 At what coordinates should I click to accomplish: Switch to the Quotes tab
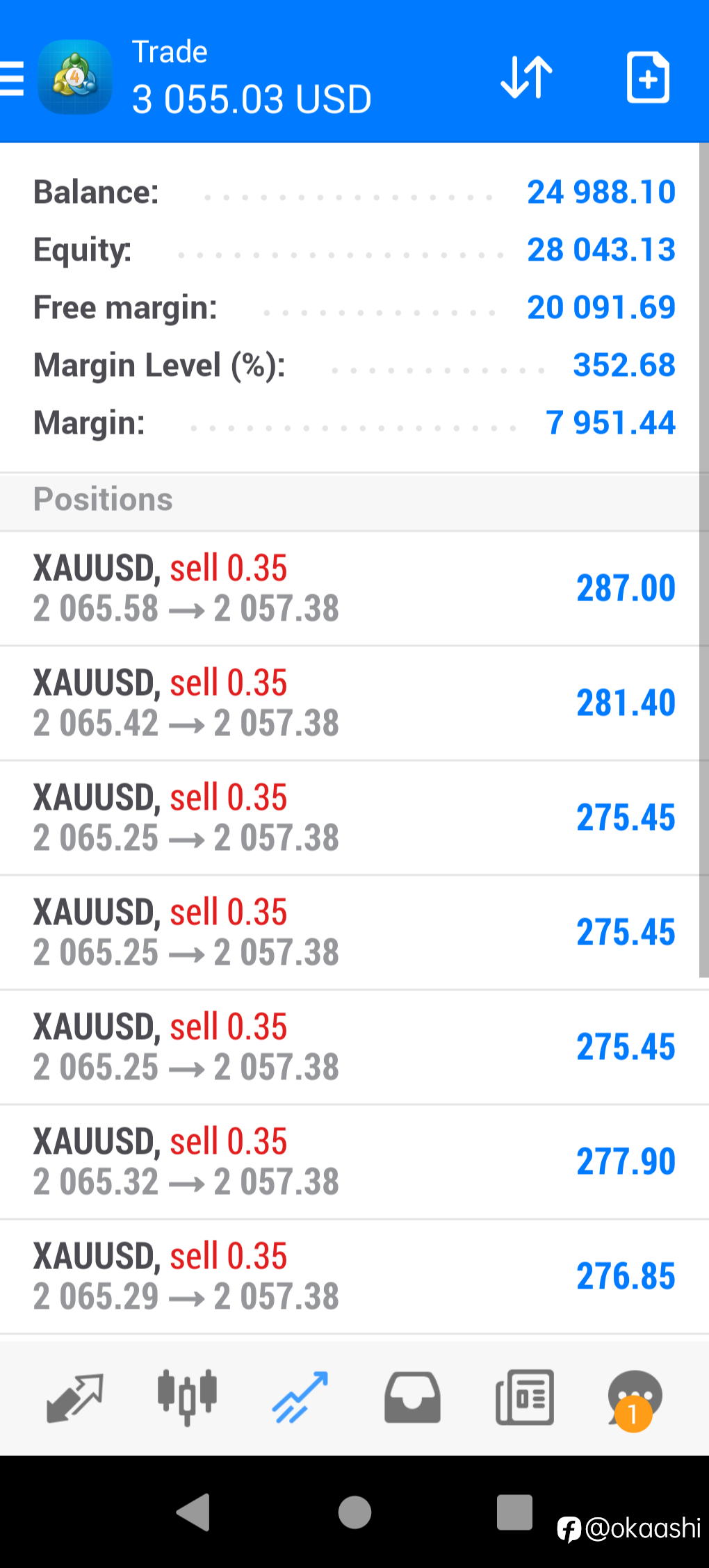click(74, 1398)
